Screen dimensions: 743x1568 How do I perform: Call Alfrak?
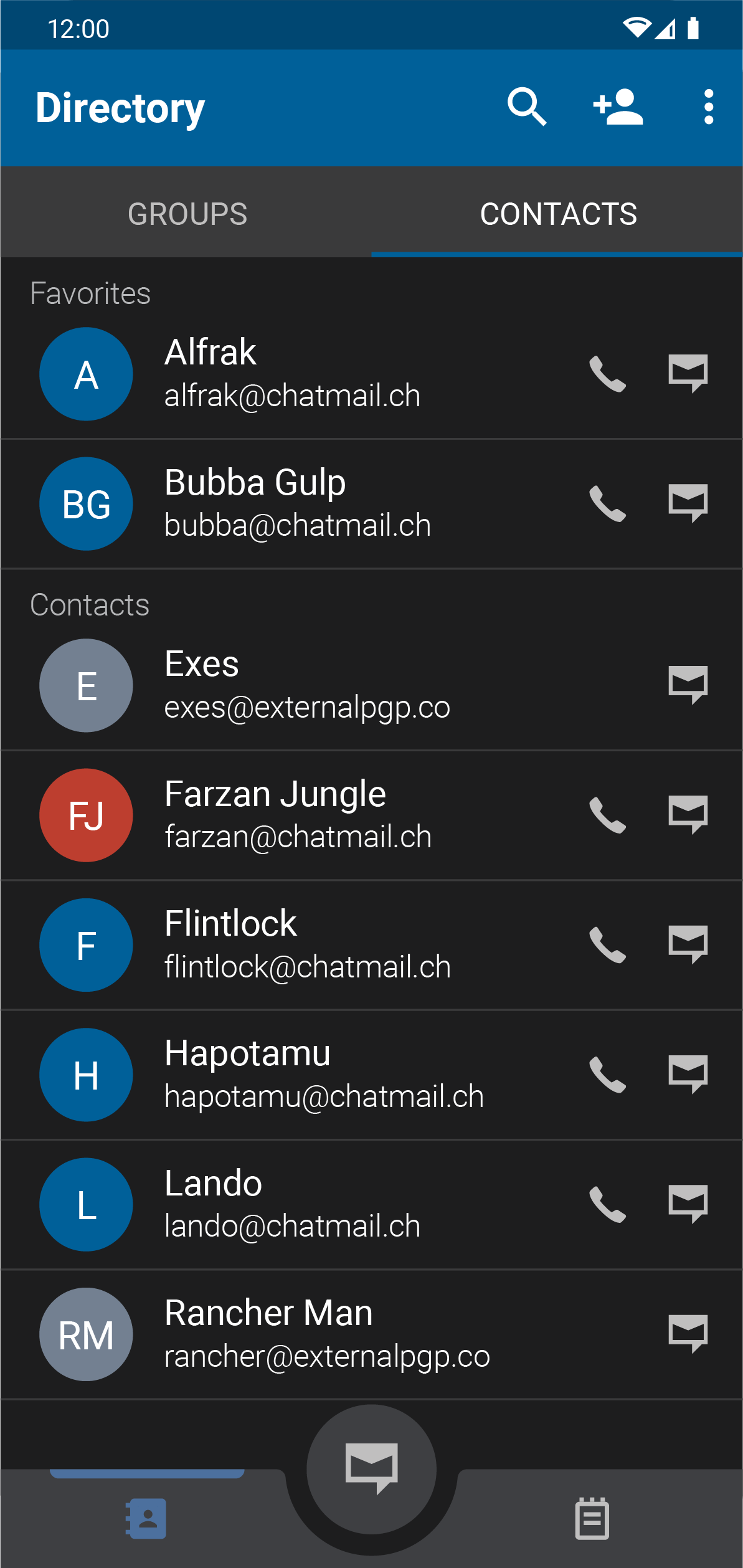(x=607, y=374)
